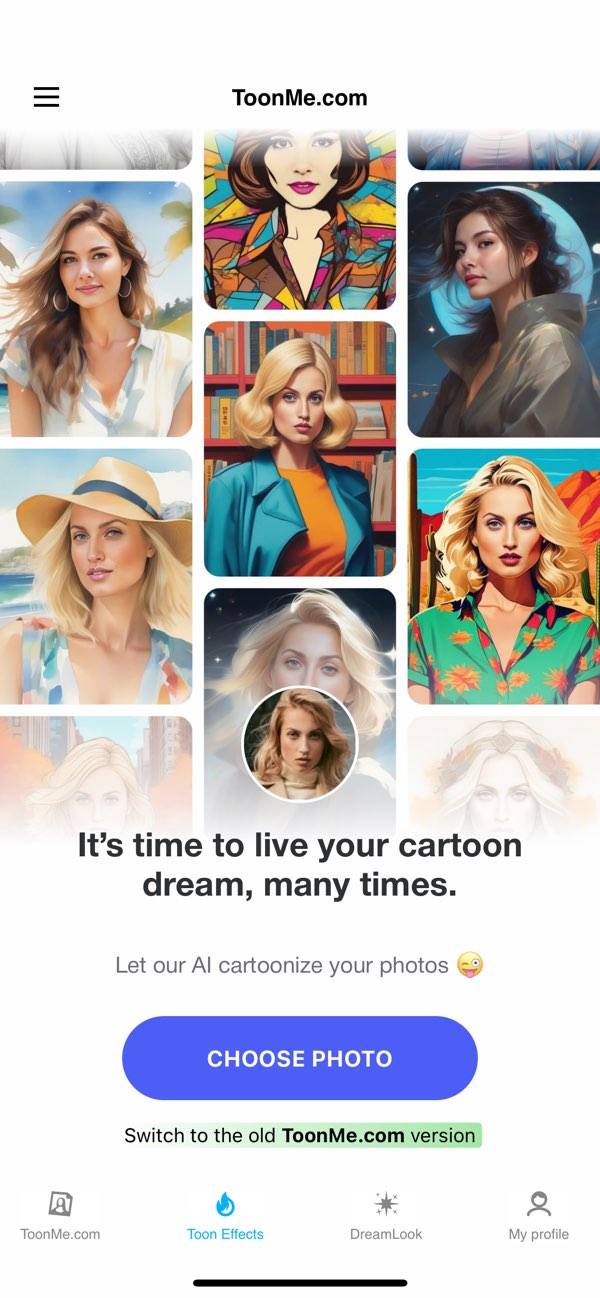Open the hamburger menu
Image resolution: width=600 pixels, height=1298 pixels.
click(x=46, y=97)
